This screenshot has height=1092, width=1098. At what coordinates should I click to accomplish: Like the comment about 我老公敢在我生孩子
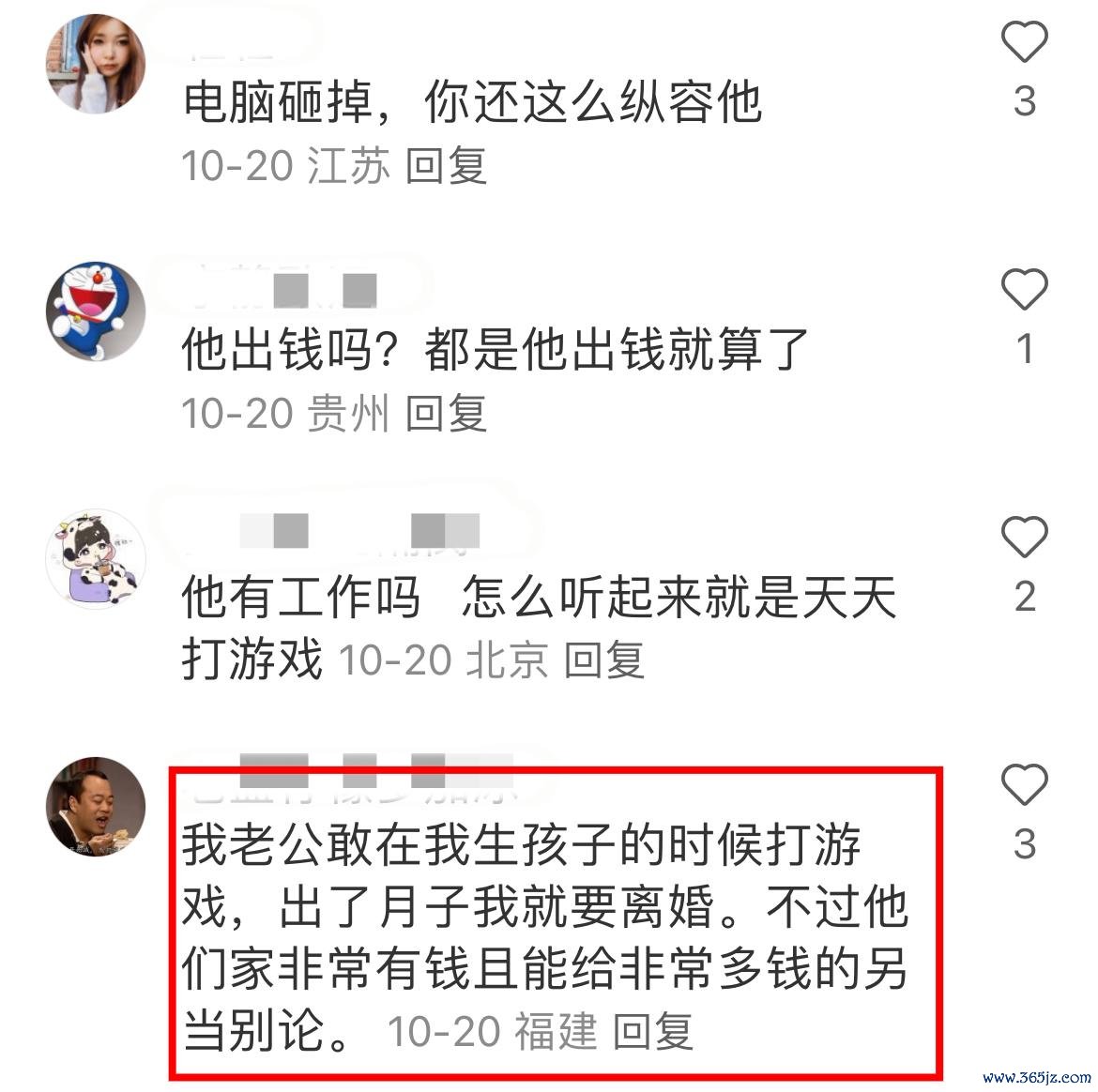tap(1024, 784)
